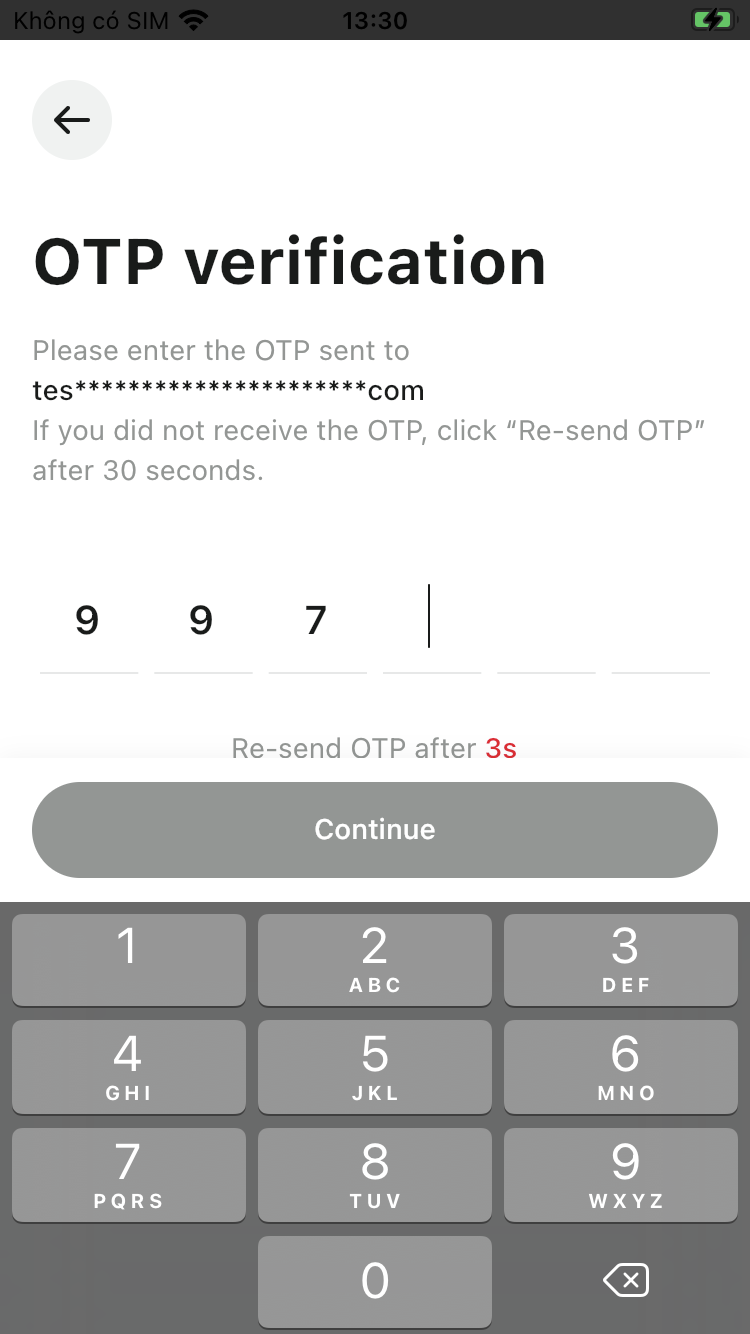The height and width of the screenshot is (1334, 750).
Task: Enter digit 1 on the keypad
Action: [128, 959]
